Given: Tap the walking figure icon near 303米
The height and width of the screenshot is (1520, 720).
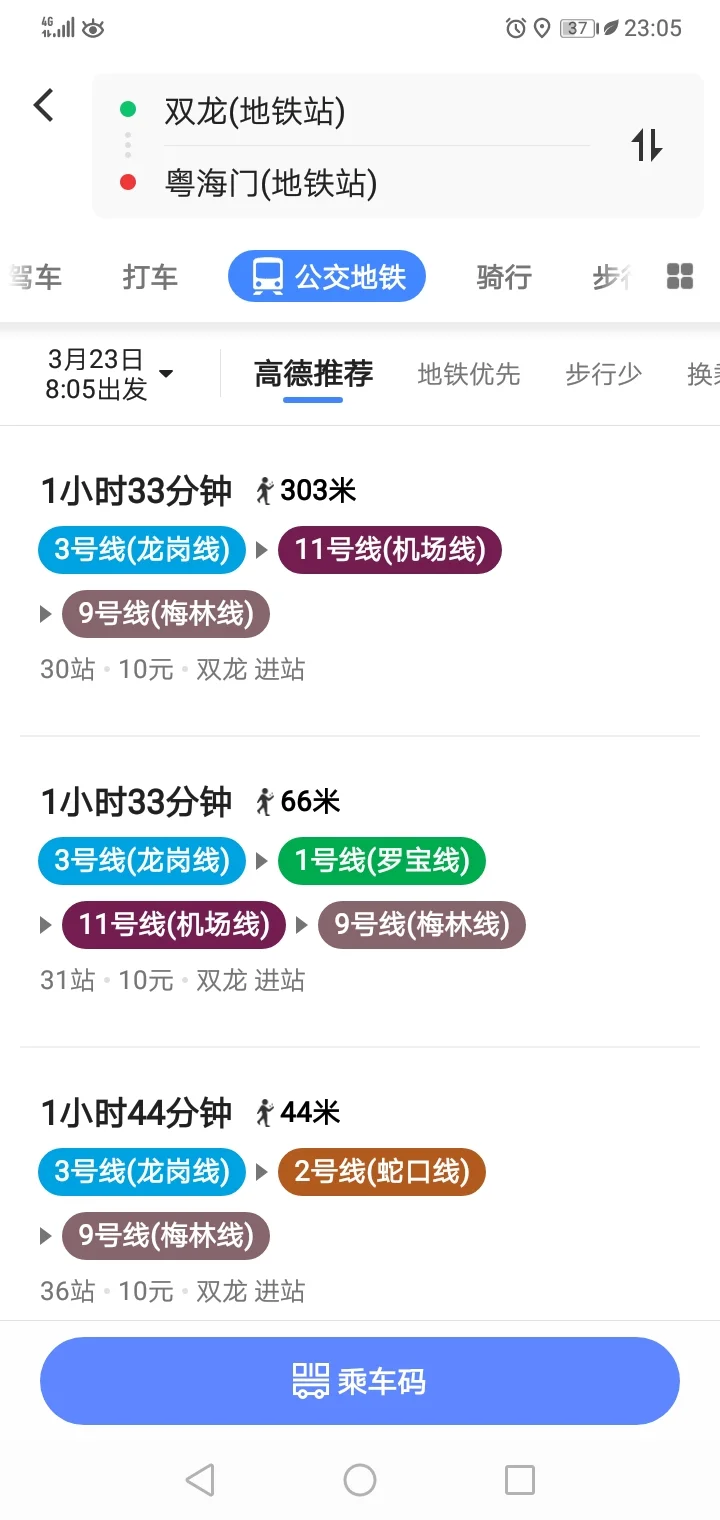Looking at the screenshot, I should pos(264,489).
